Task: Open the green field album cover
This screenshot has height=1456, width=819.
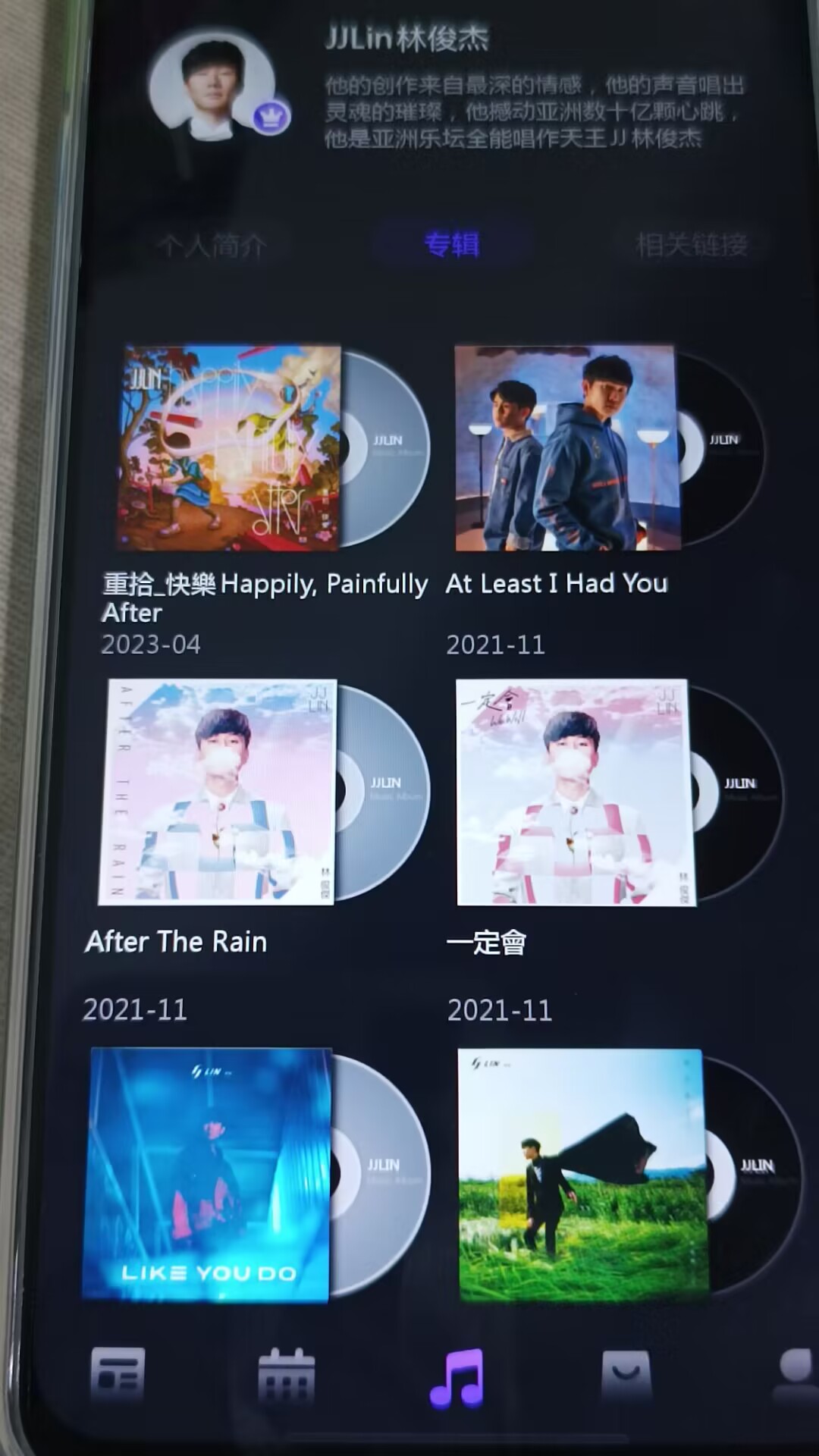Action: 582,1174
